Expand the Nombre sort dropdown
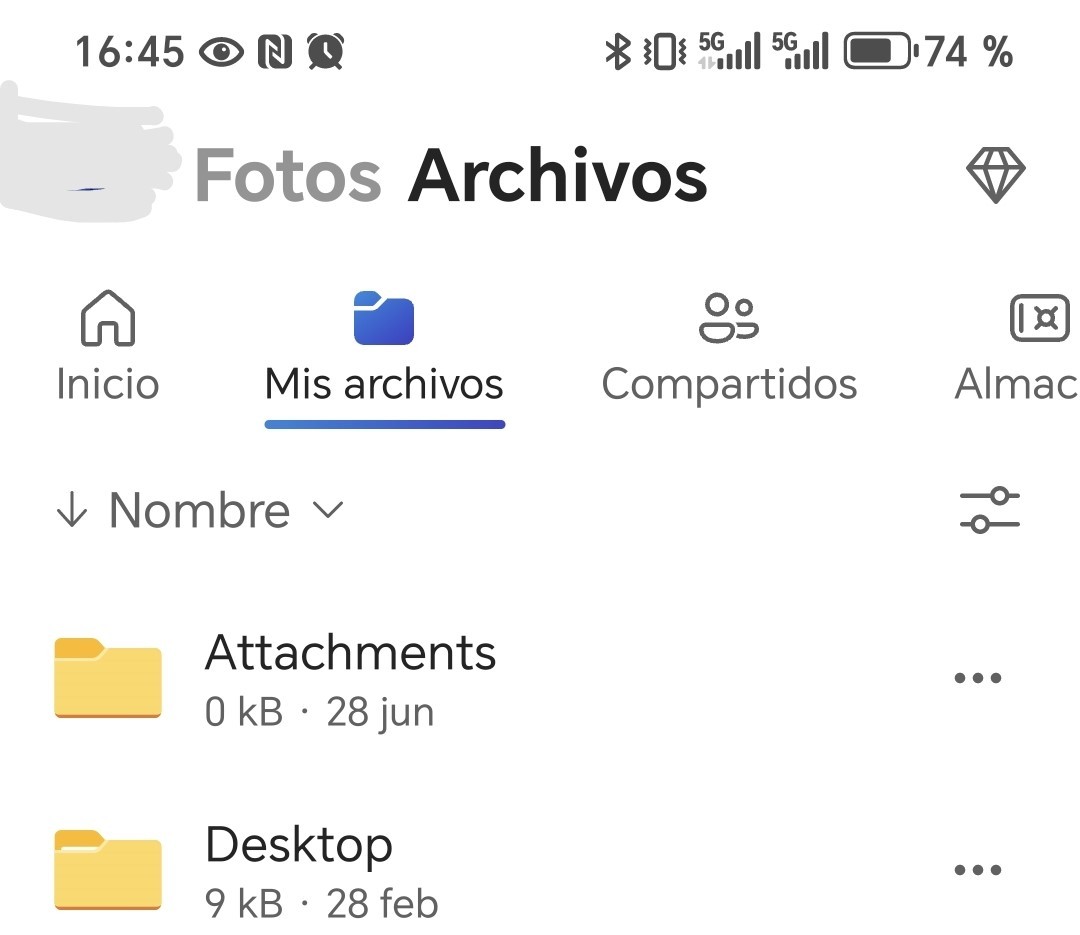 [200, 511]
